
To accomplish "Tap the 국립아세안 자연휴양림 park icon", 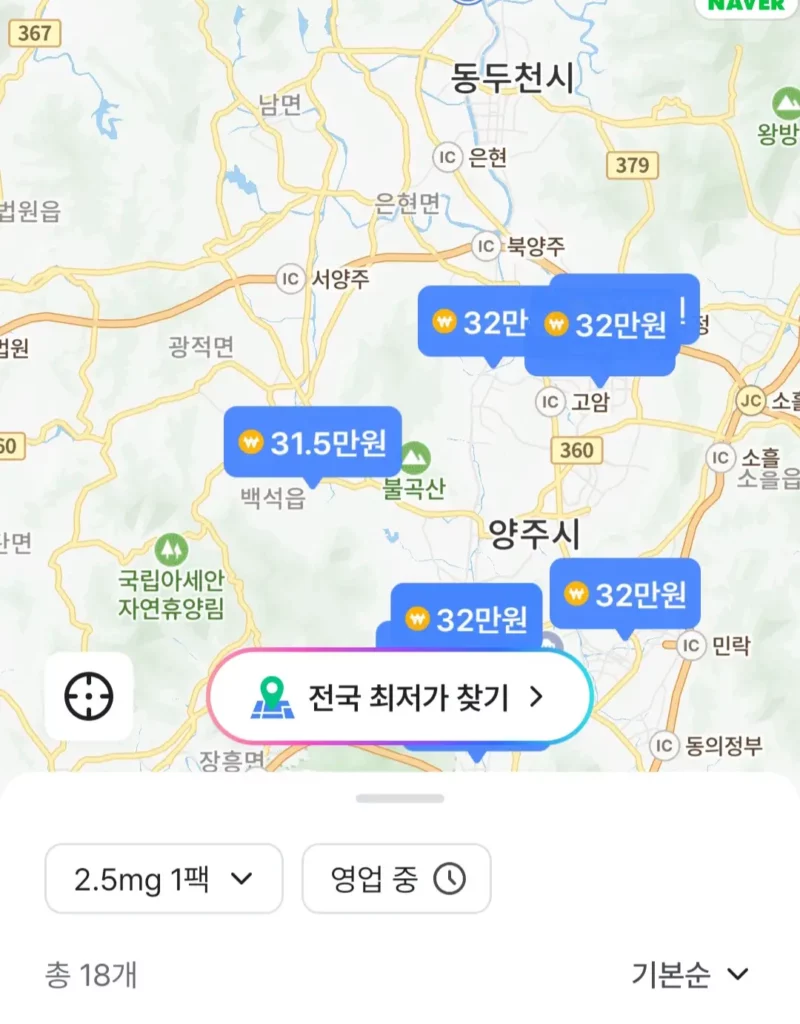I will tap(173, 549).
